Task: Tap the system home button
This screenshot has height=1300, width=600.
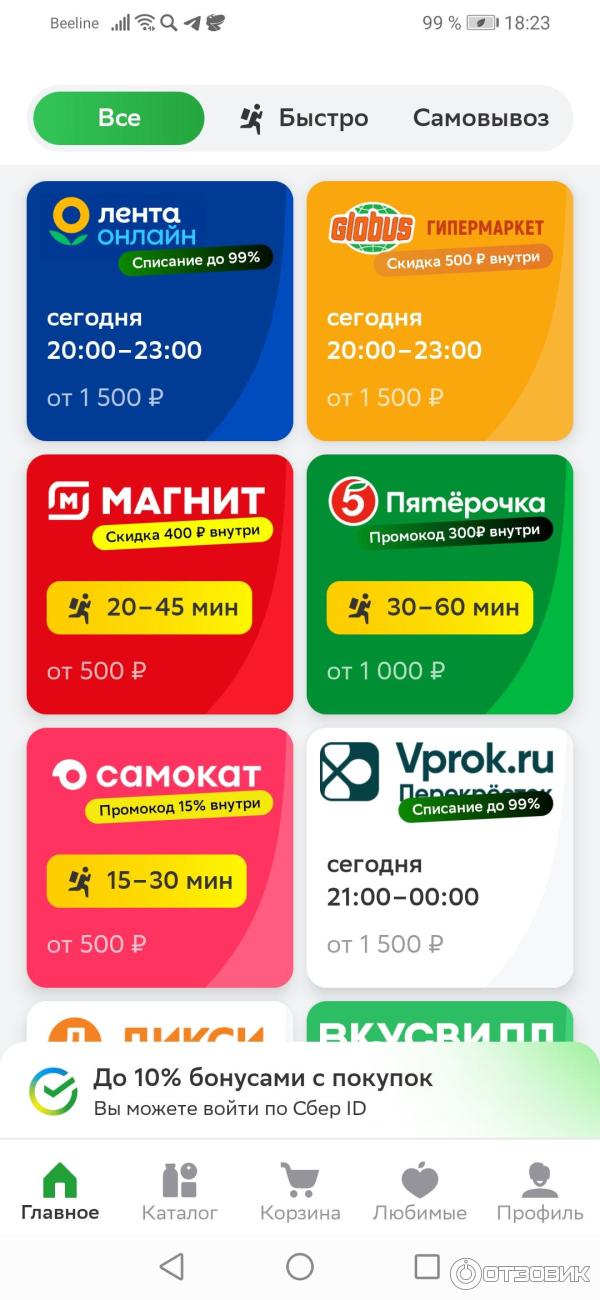Action: click(300, 1267)
